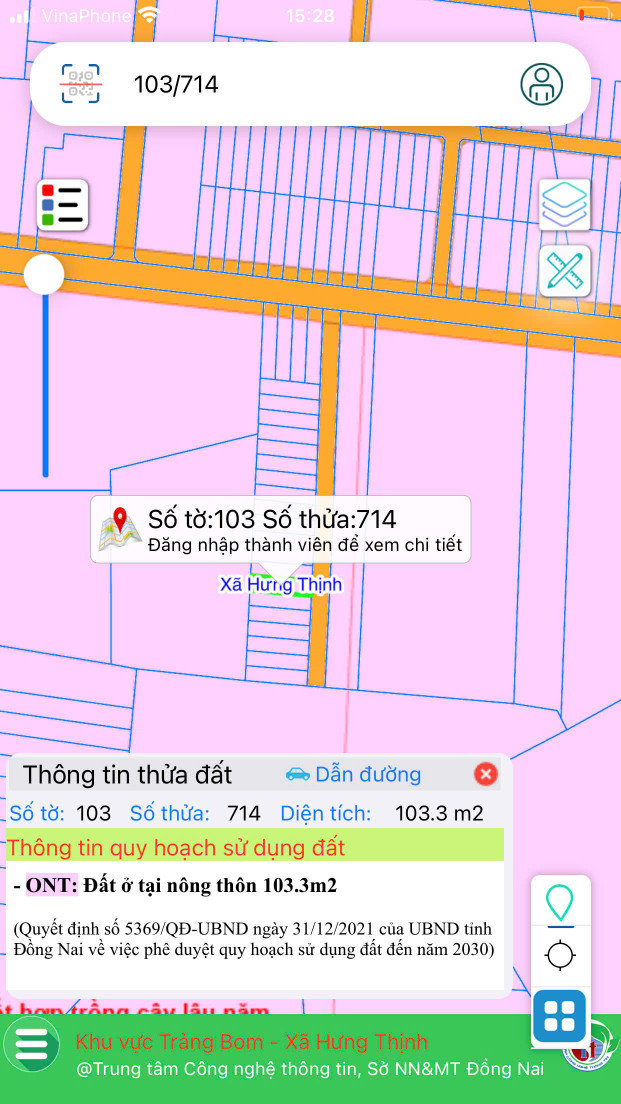Show the map legend list
Viewport: 621px width, 1104px height.
(63, 205)
